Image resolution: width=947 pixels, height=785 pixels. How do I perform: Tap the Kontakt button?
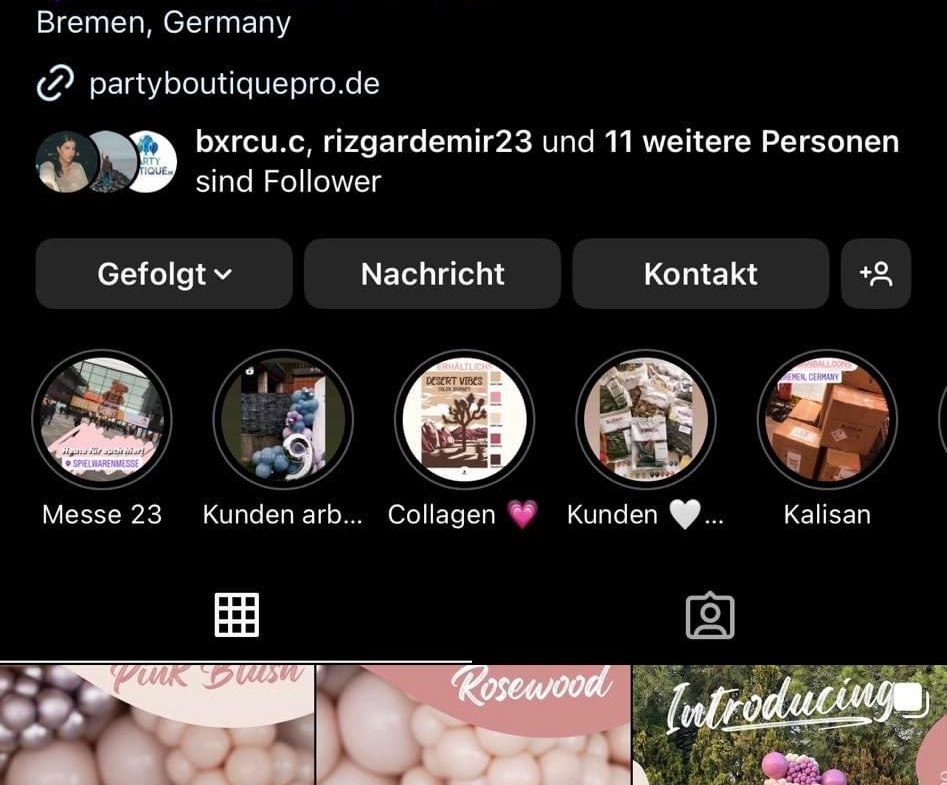(x=700, y=274)
